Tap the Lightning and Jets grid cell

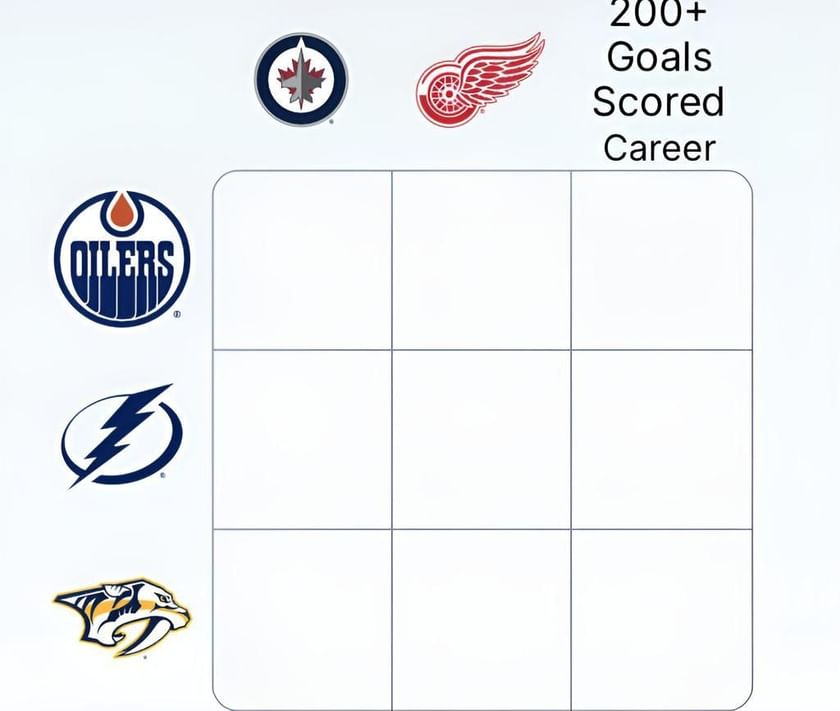point(302,439)
